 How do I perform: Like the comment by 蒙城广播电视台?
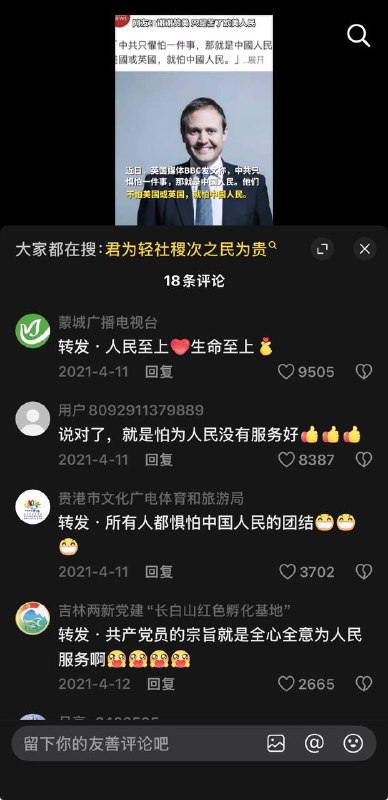click(306, 372)
